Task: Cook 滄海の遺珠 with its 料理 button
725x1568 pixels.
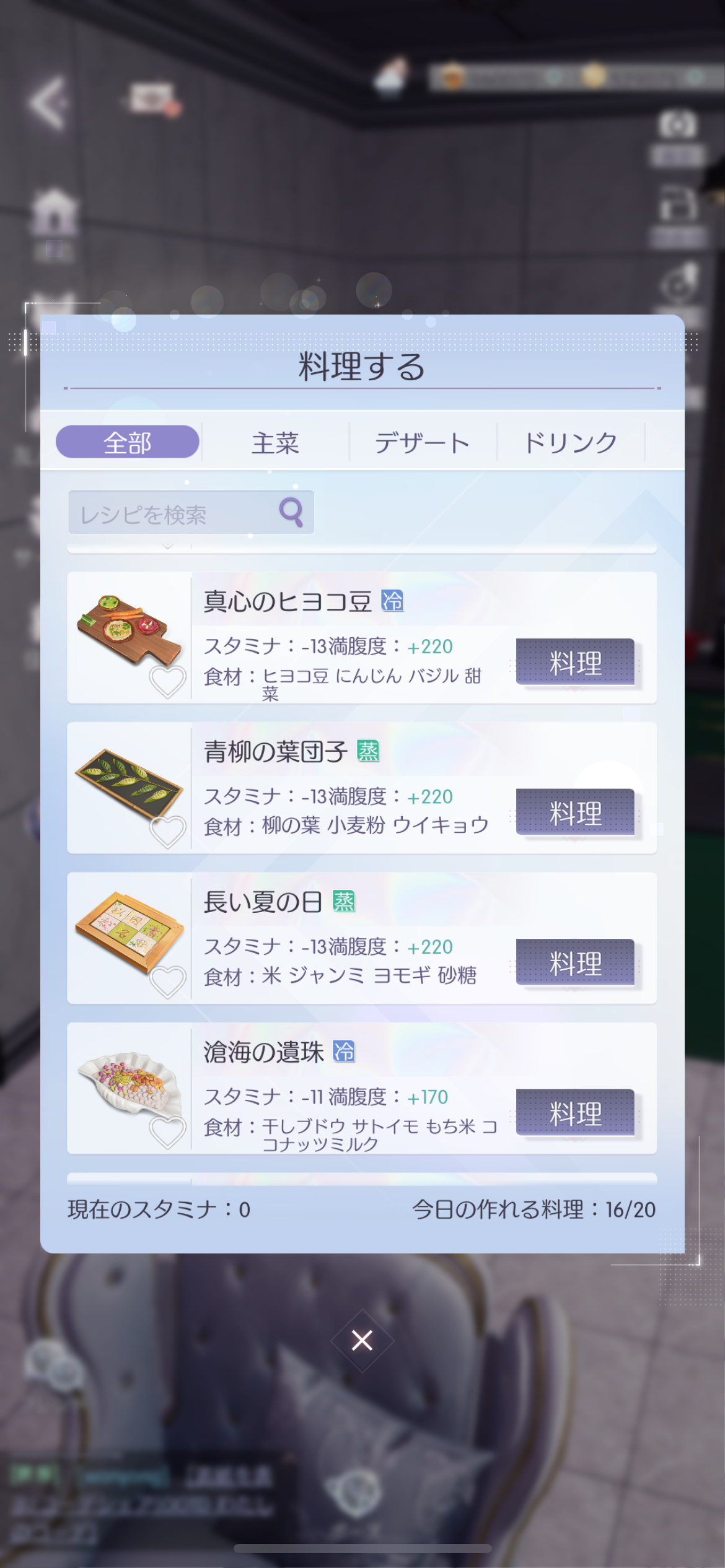Action: click(x=575, y=1113)
